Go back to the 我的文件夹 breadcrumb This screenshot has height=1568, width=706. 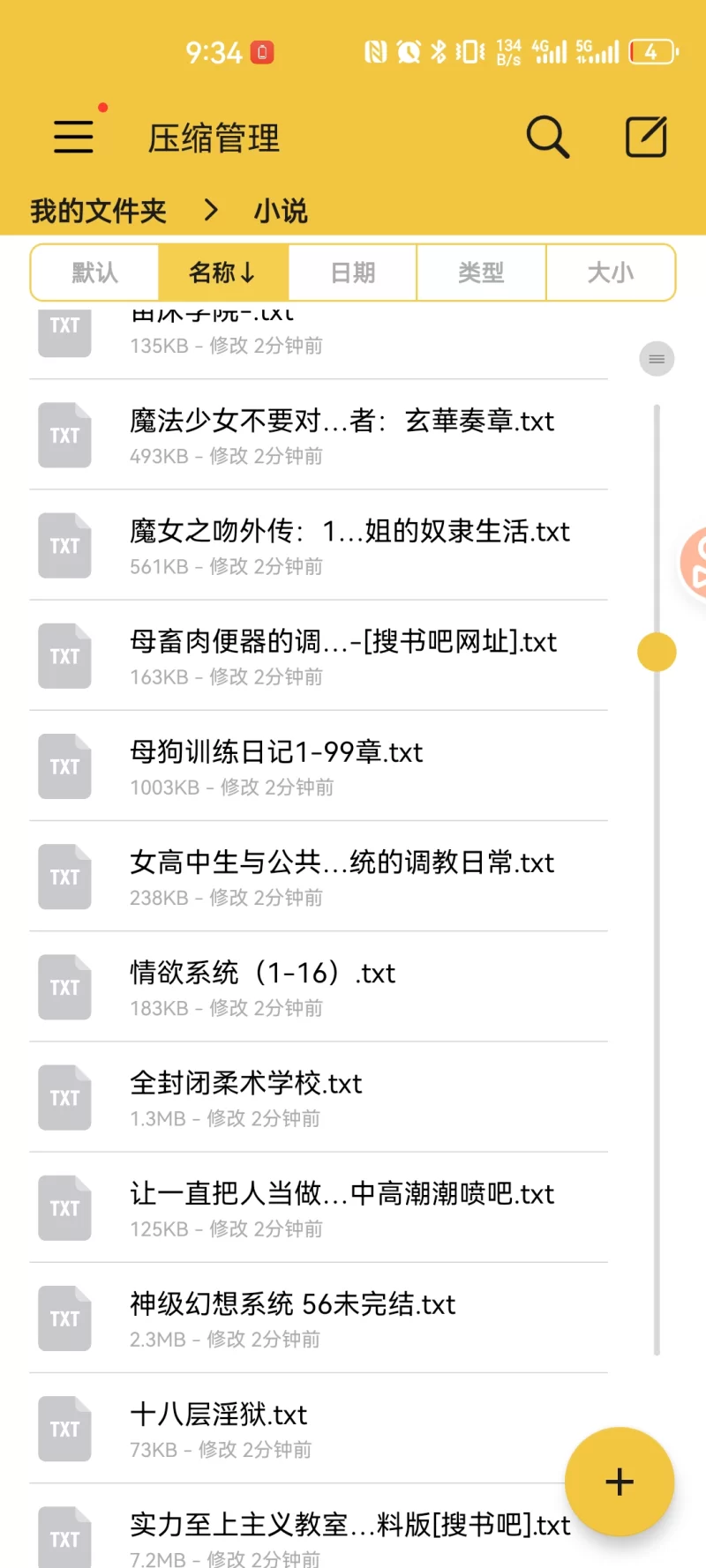[98, 211]
